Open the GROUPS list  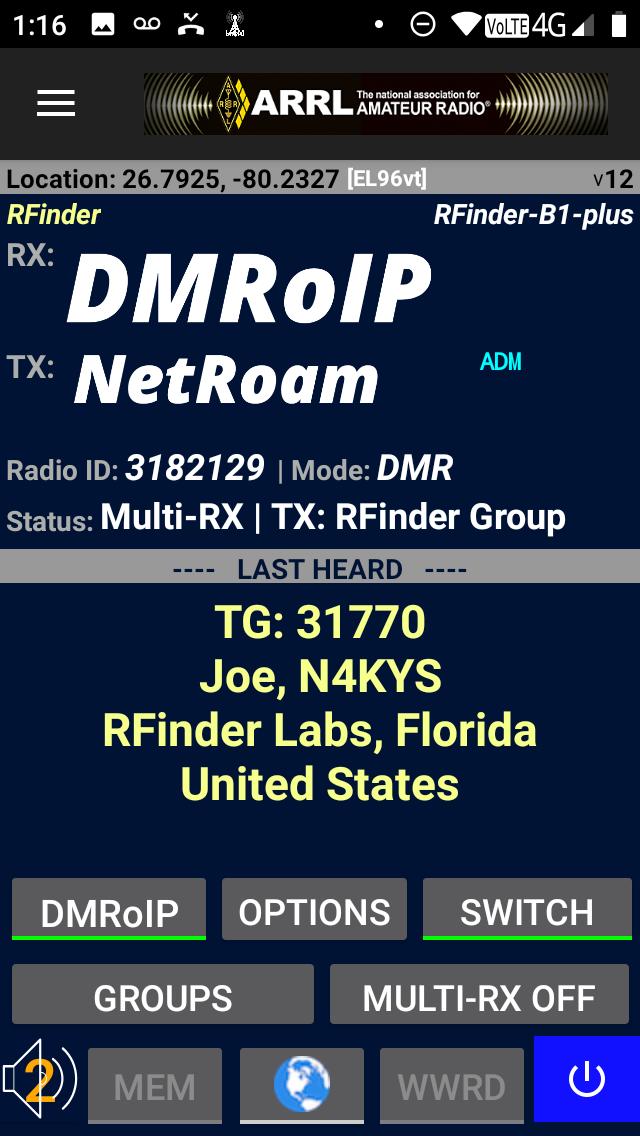[x=163, y=996]
